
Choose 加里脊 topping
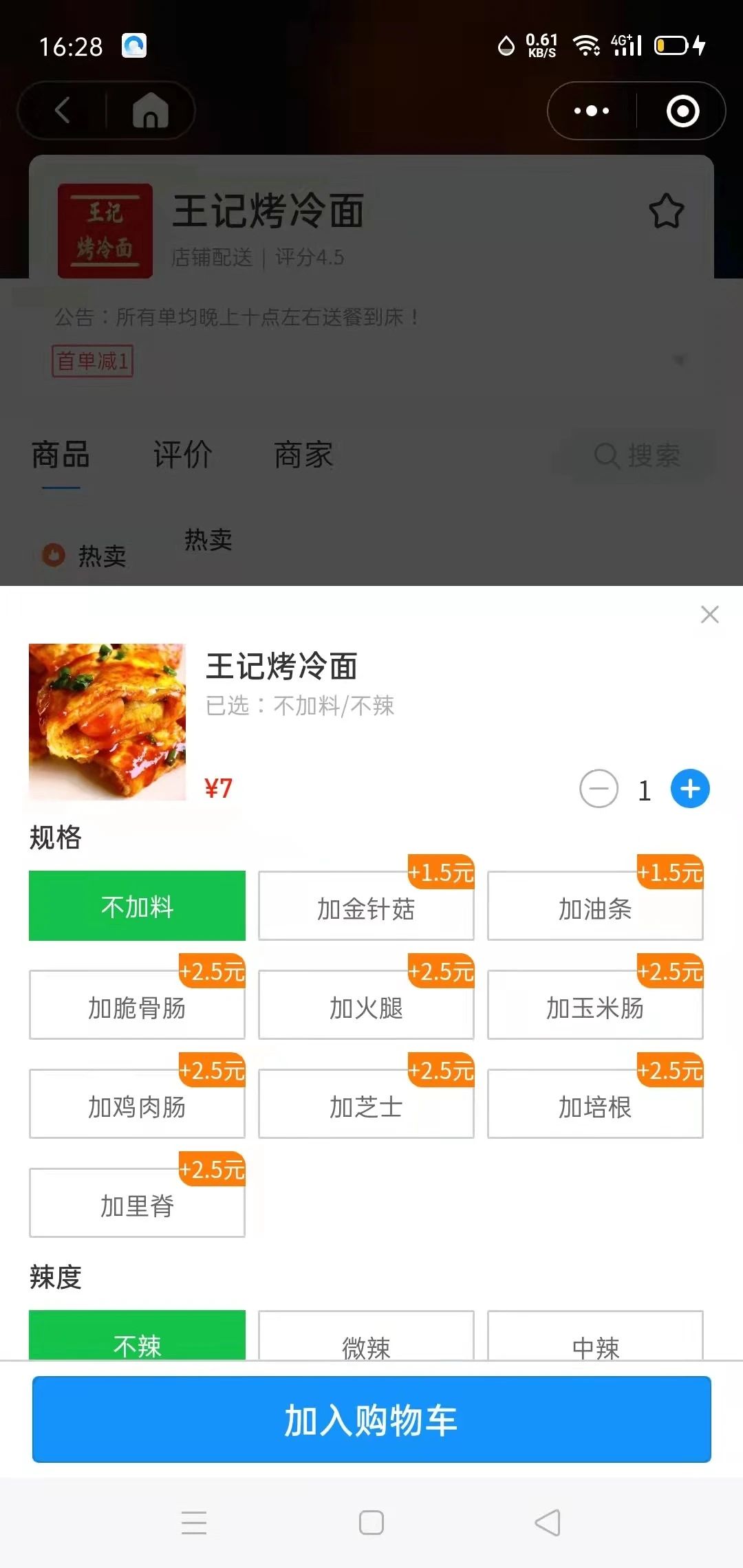pyautogui.click(x=137, y=1203)
